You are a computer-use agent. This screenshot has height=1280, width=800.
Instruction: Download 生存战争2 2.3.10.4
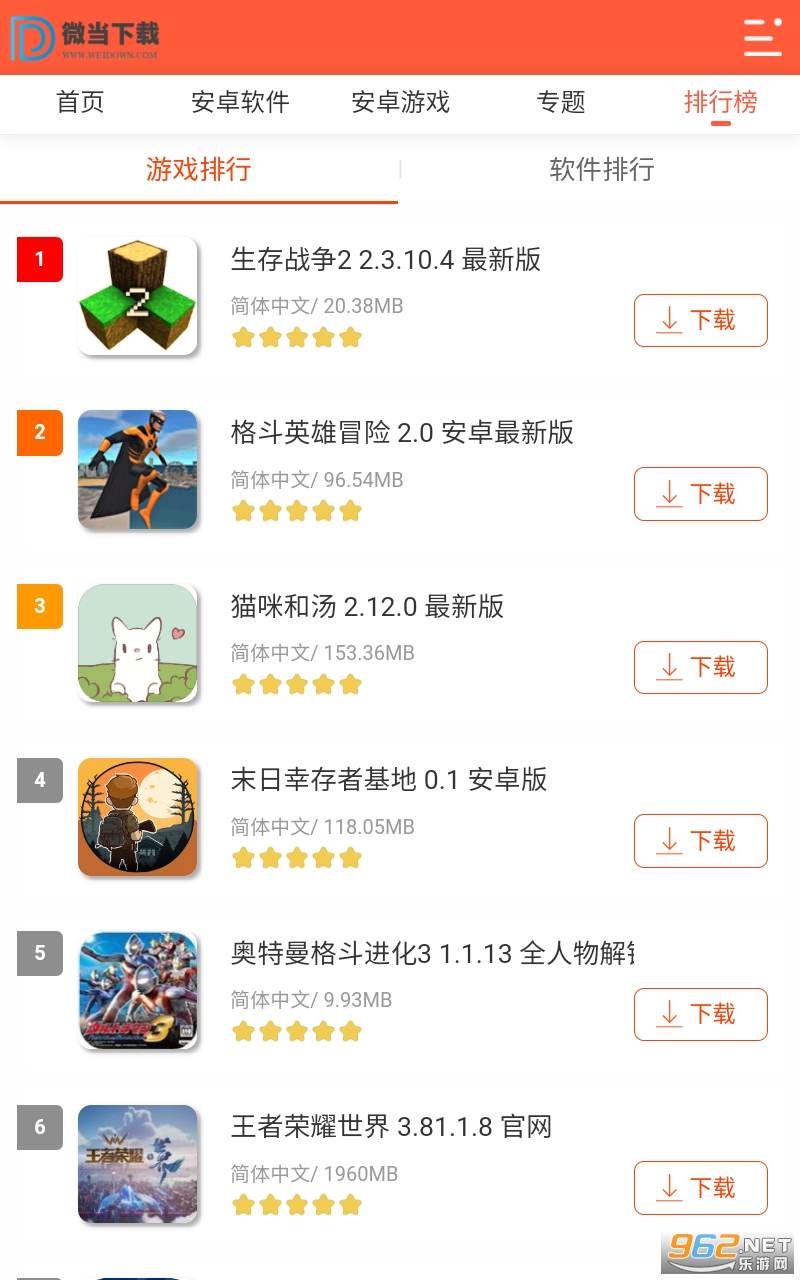click(x=700, y=320)
